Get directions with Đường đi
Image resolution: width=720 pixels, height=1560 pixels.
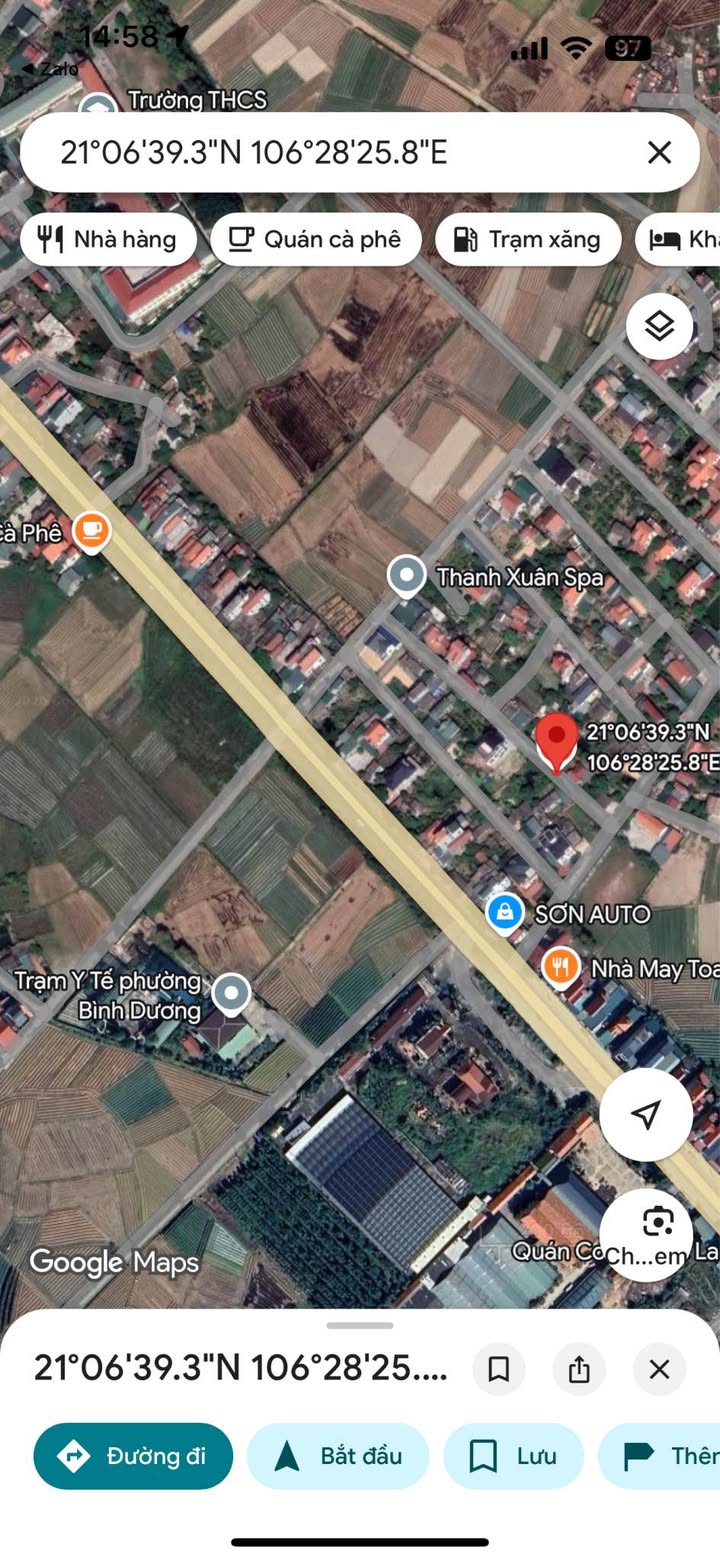point(133,1456)
